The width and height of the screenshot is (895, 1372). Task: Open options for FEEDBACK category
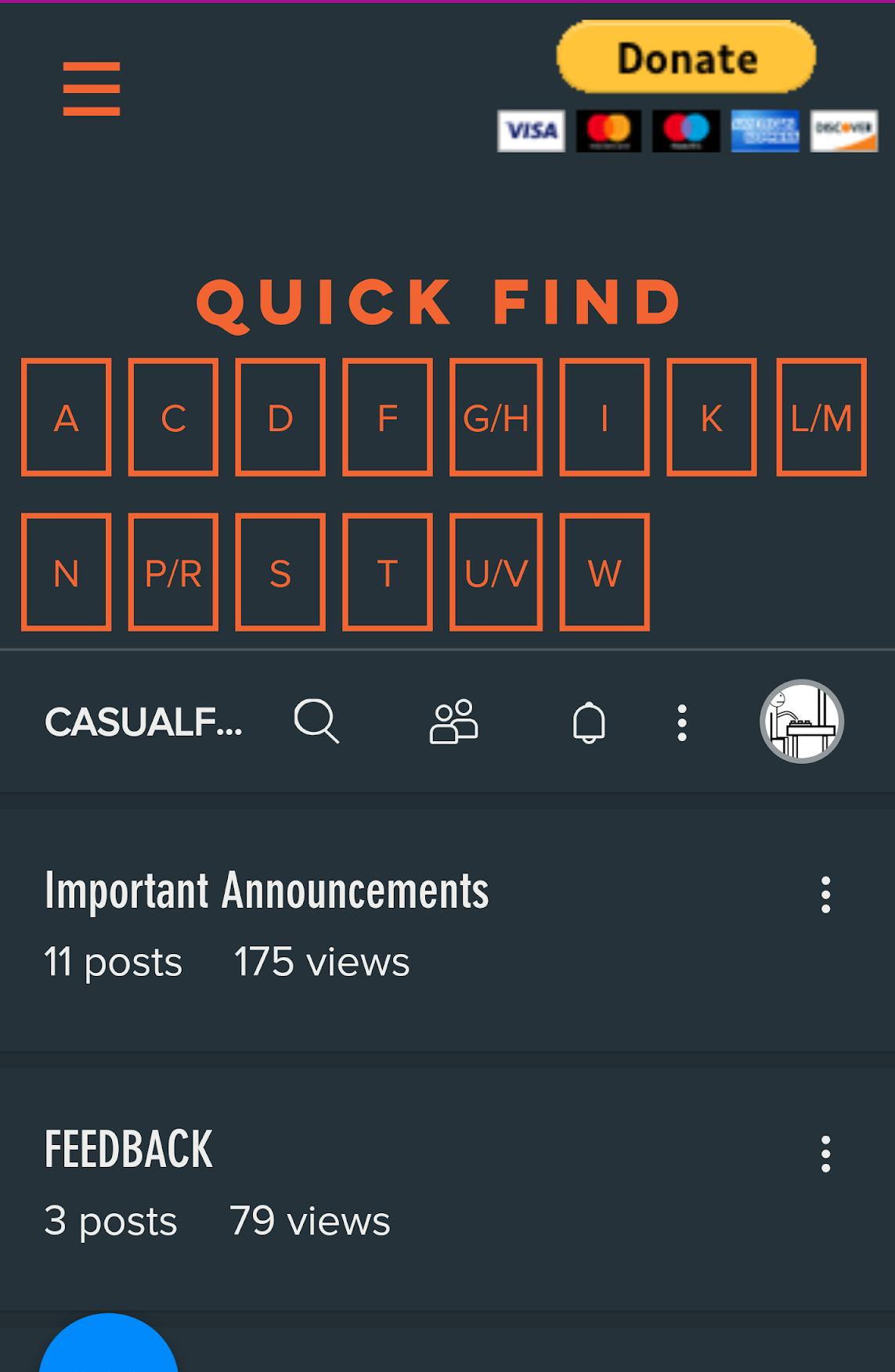(825, 1154)
